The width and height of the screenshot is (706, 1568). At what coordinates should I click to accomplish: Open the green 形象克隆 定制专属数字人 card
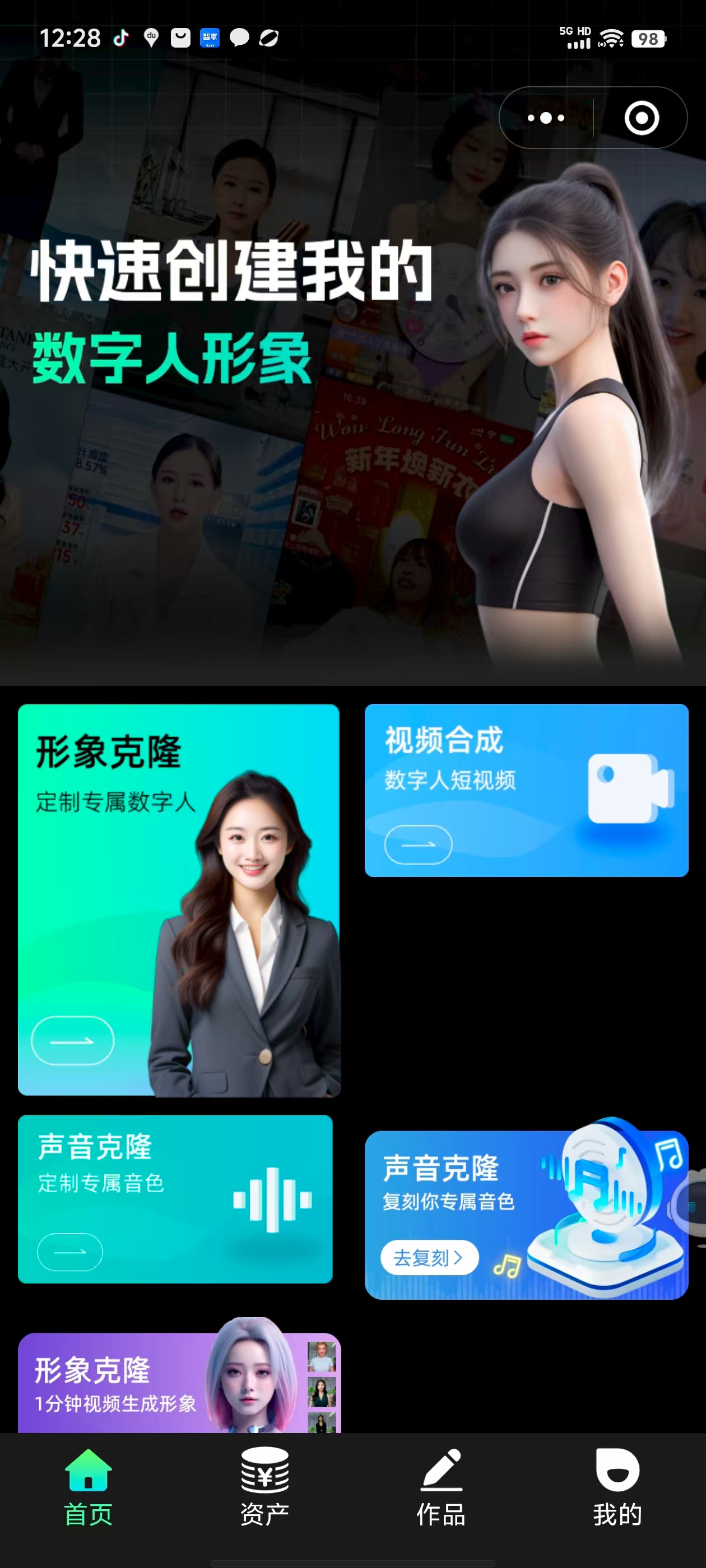pyautogui.click(x=179, y=900)
